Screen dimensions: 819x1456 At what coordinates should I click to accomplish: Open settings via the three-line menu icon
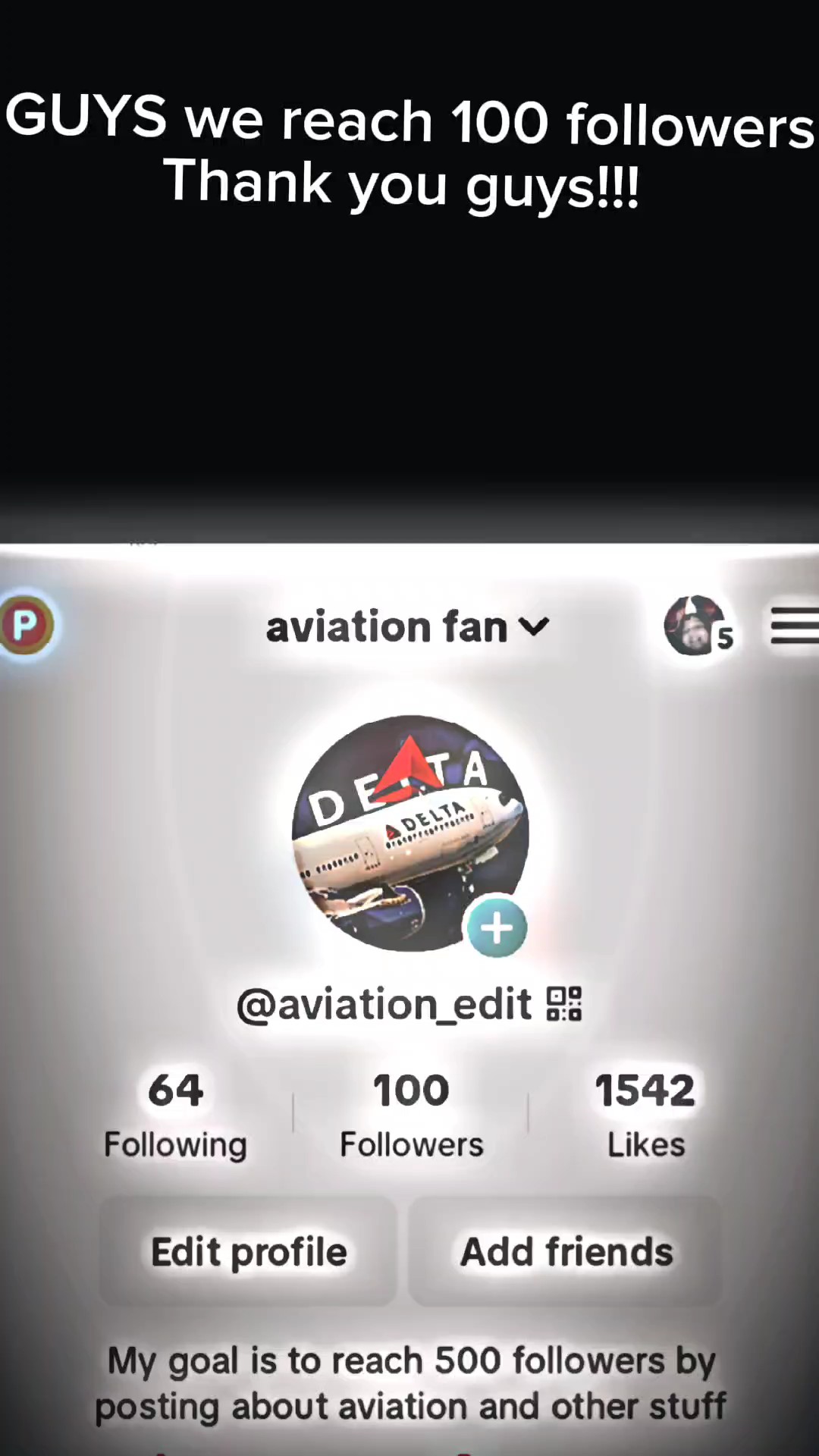pyautogui.click(x=793, y=626)
